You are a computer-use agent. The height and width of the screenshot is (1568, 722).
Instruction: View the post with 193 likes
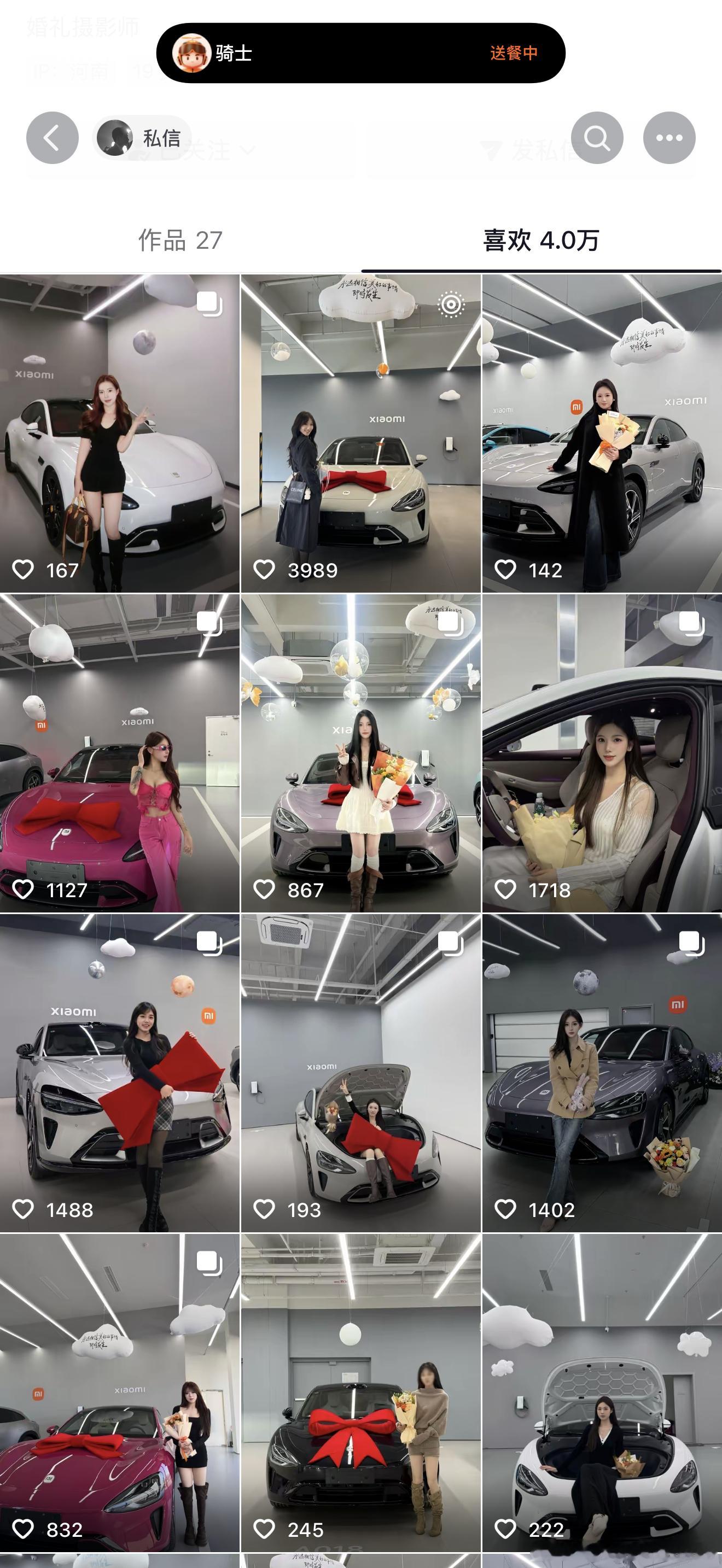[x=360, y=1073]
